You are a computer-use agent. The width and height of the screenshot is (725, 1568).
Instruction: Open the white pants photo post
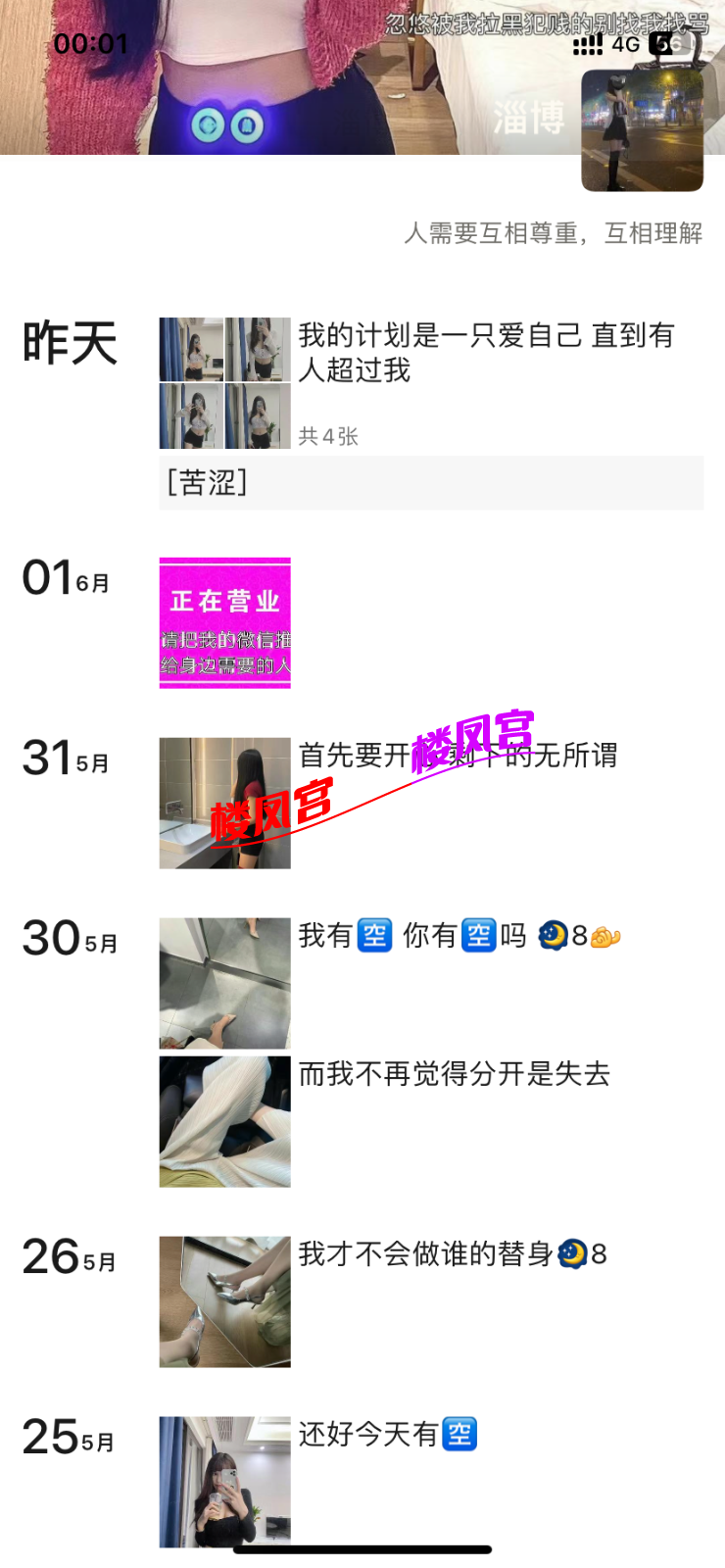(x=224, y=1120)
